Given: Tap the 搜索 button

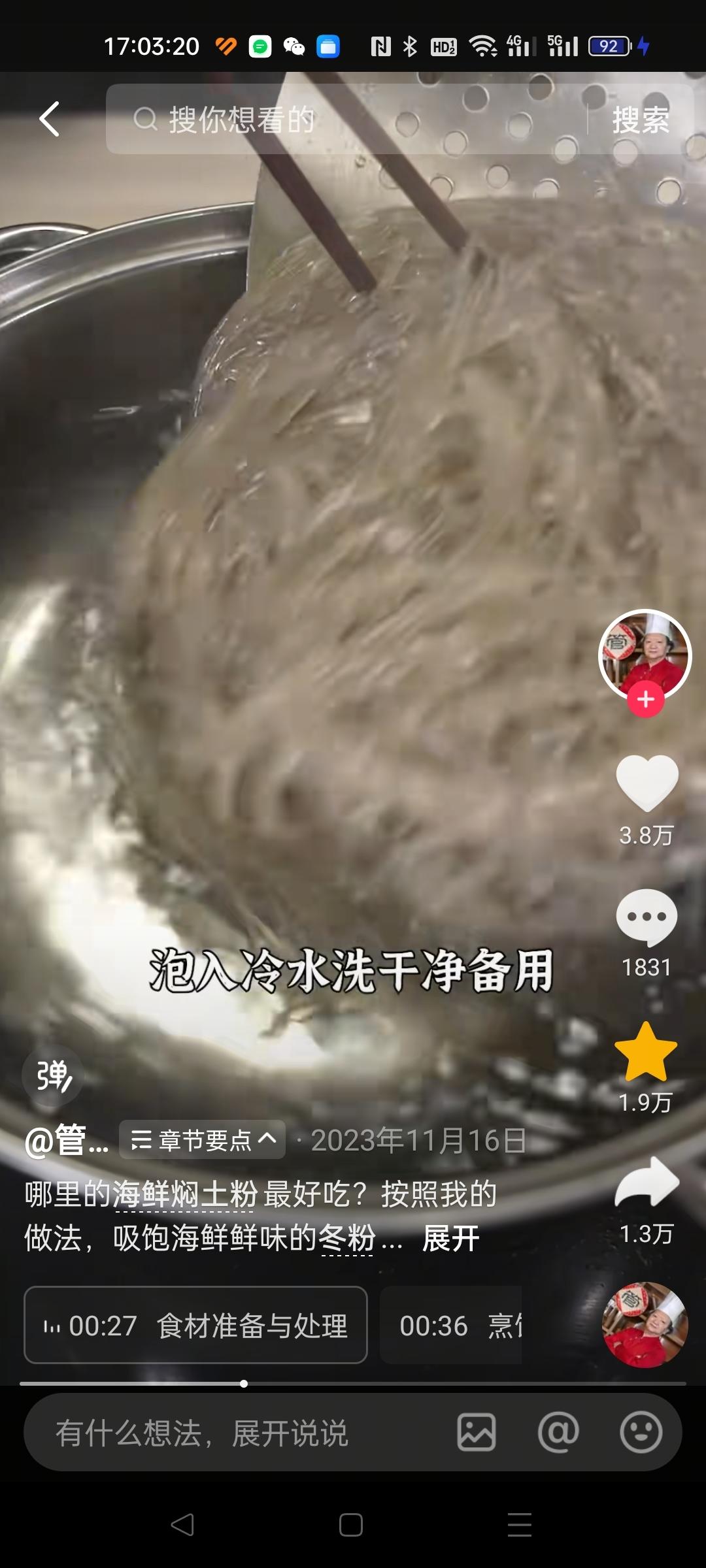Looking at the screenshot, I should pyautogui.click(x=640, y=120).
